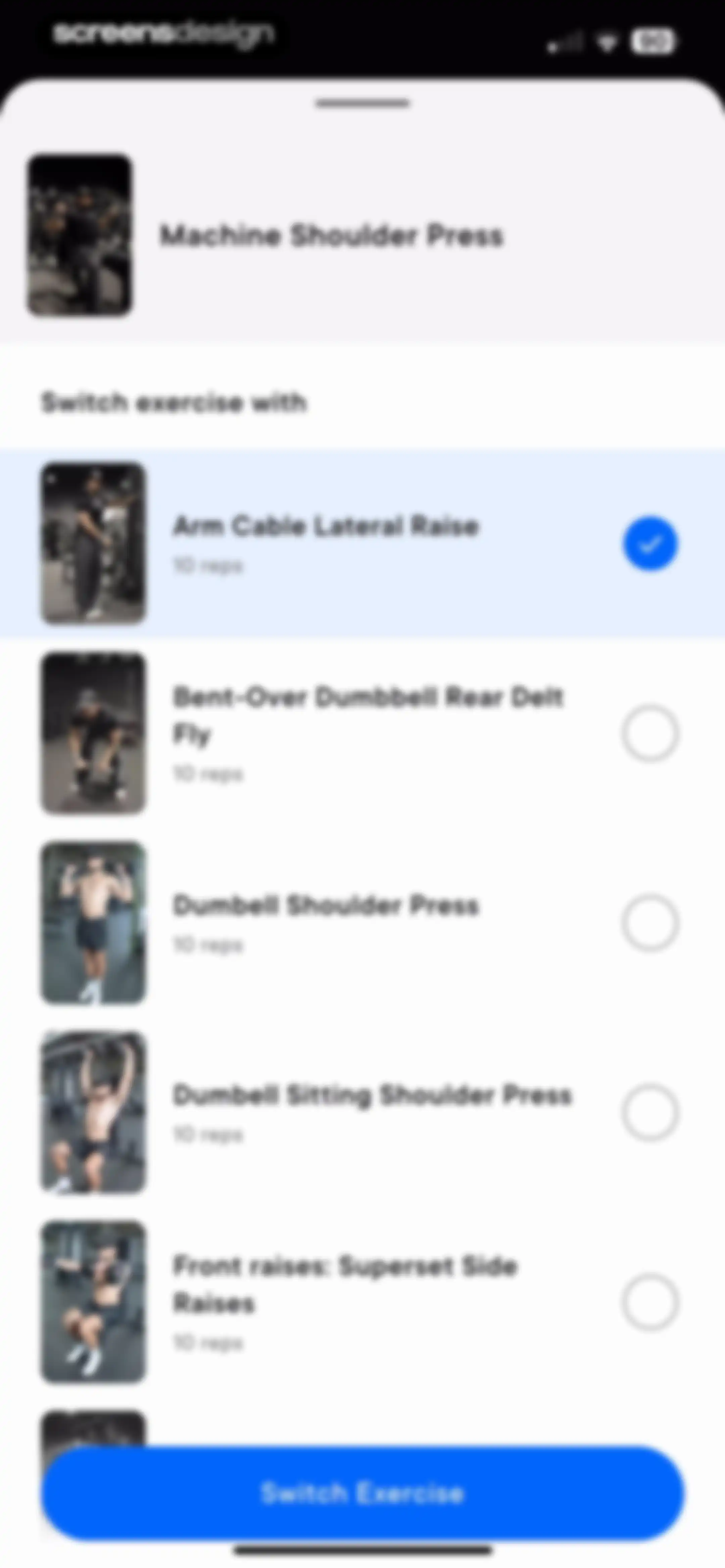Confirm with the Switch Exercise button
The width and height of the screenshot is (725, 1568).
363,1492
